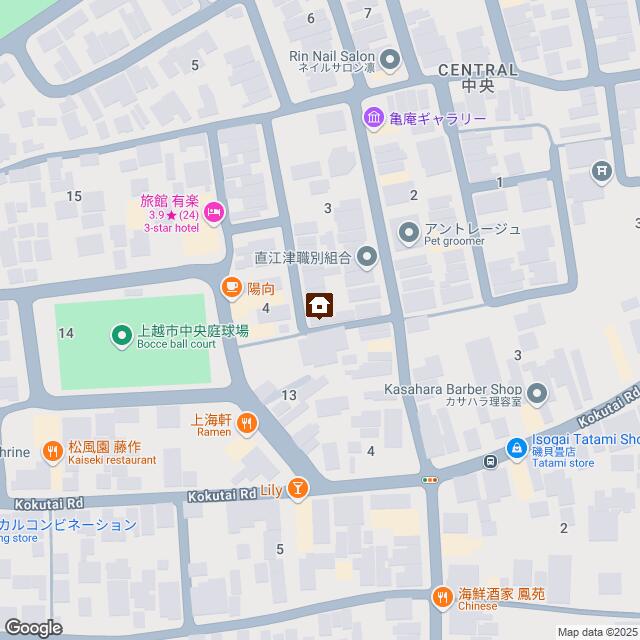
Task: Open the 亀庵ギャラリー museum pin
Action: [x=373, y=119]
